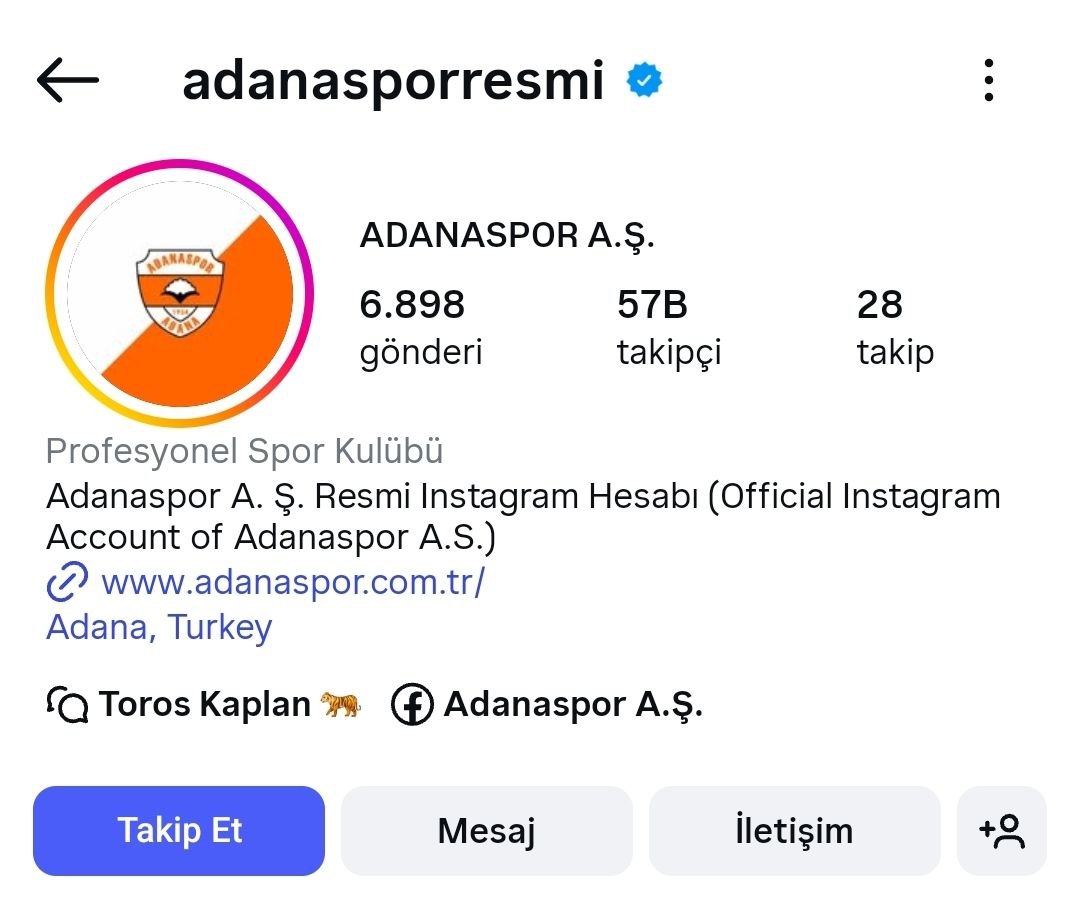This screenshot has width=1080, height=919.
Task: Open İletişim contact options
Action: point(794,831)
